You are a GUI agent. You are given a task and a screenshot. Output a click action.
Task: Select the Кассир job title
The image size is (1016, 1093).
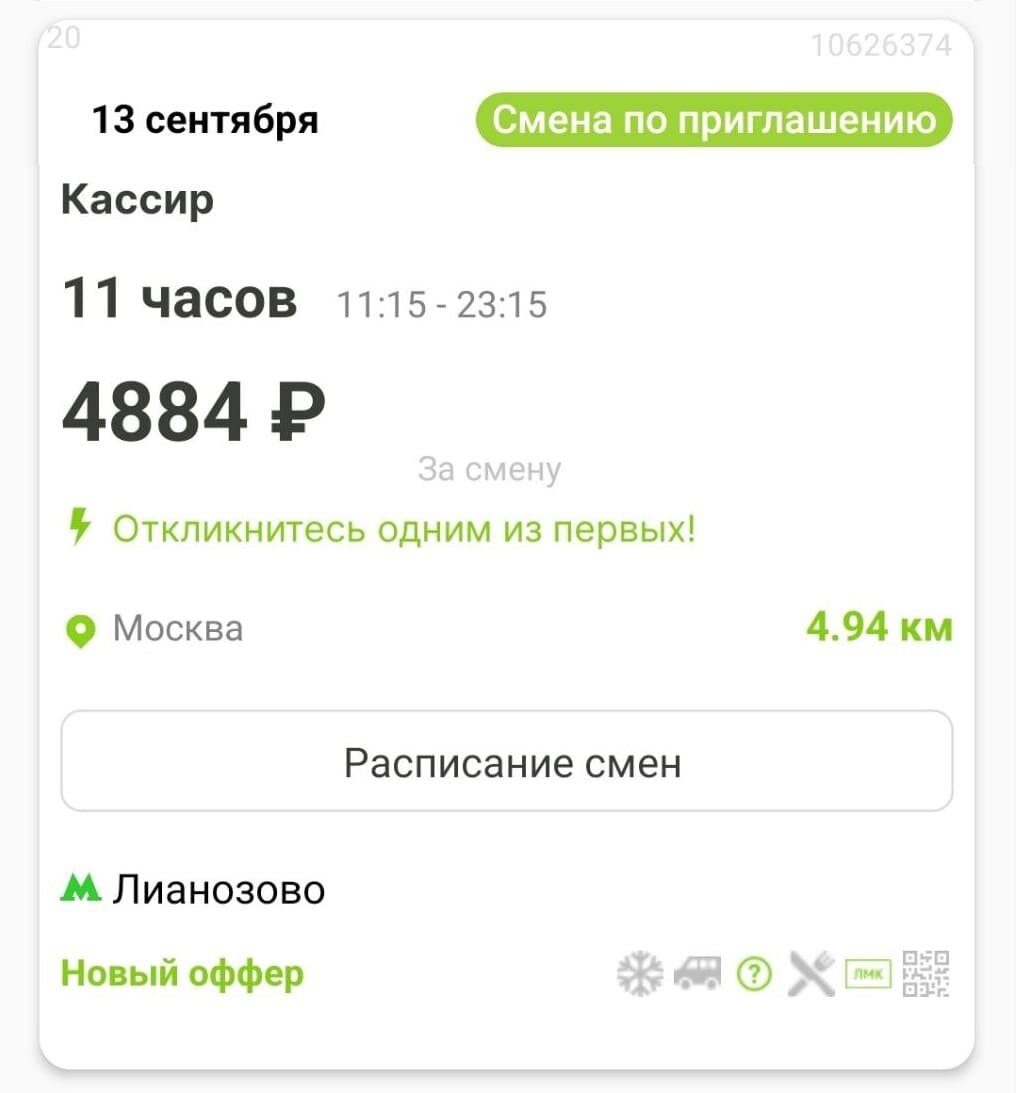[x=137, y=198]
